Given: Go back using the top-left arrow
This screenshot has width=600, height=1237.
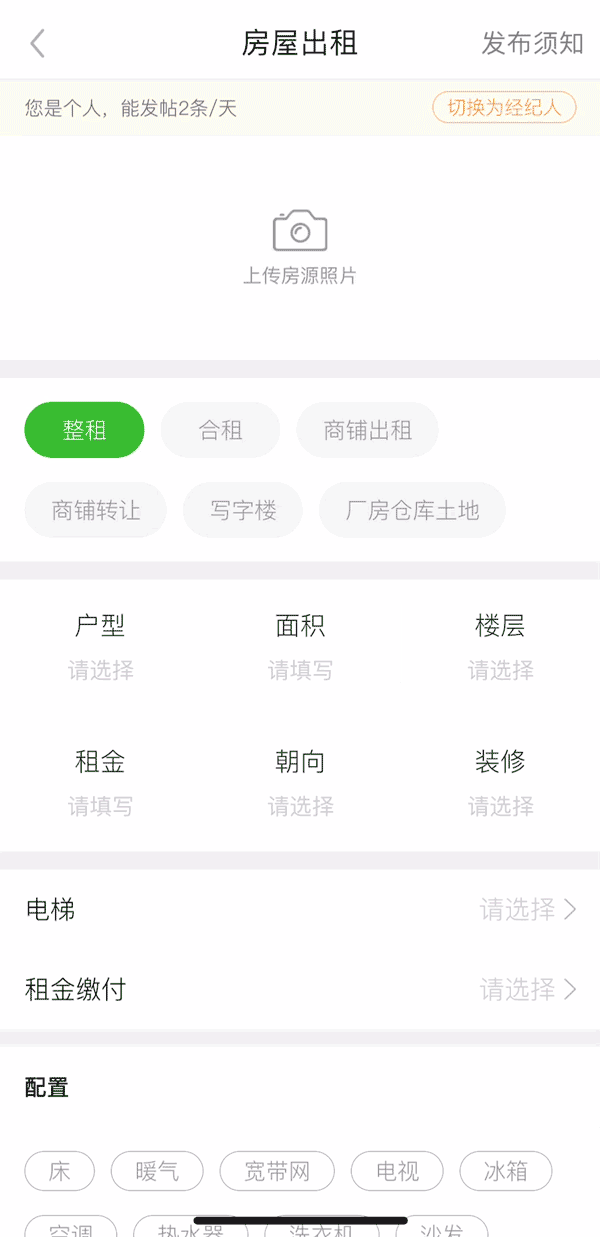Looking at the screenshot, I should pos(38,44).
